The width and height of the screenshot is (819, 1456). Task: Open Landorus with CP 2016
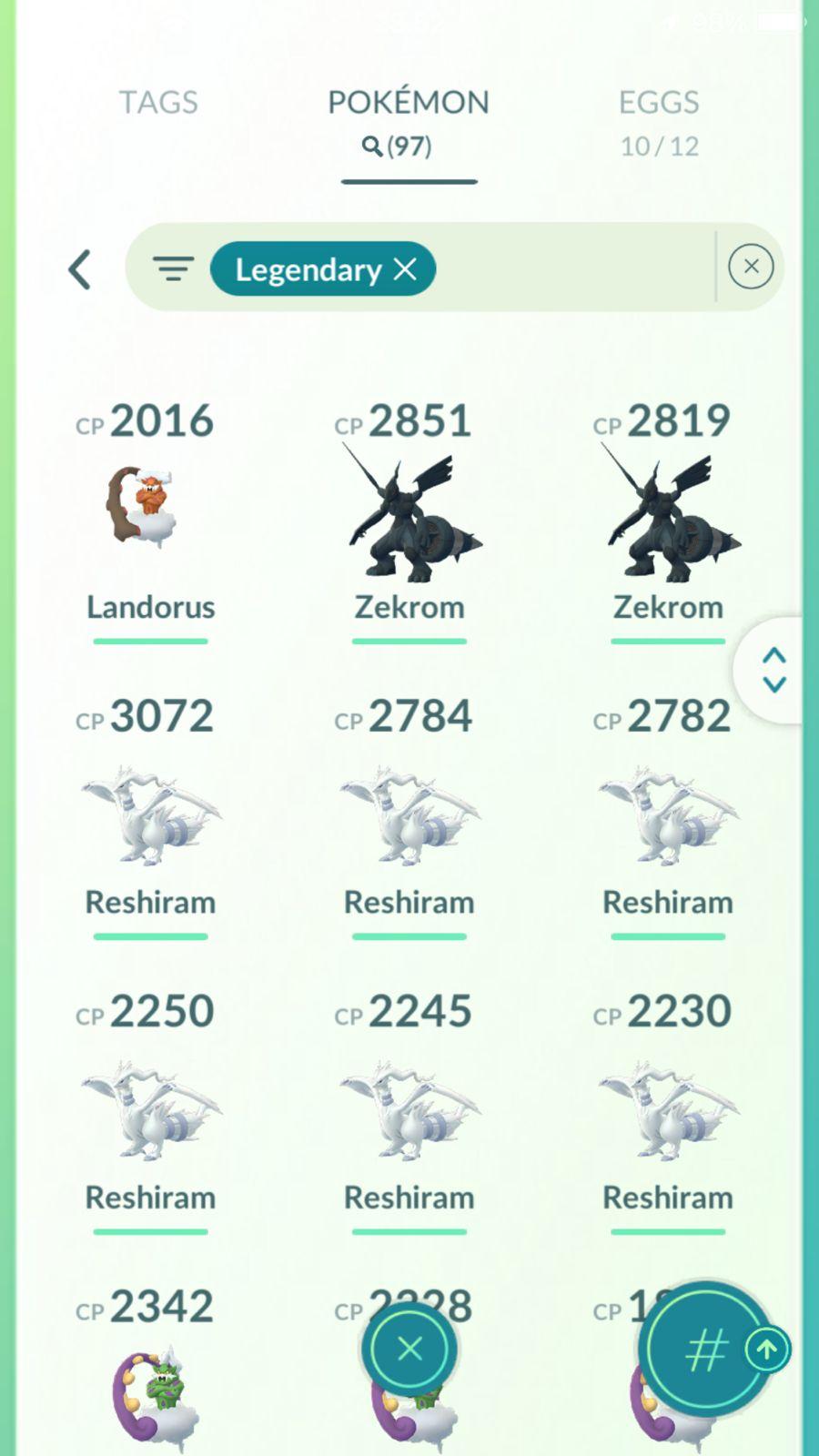(x=150, y=510)
